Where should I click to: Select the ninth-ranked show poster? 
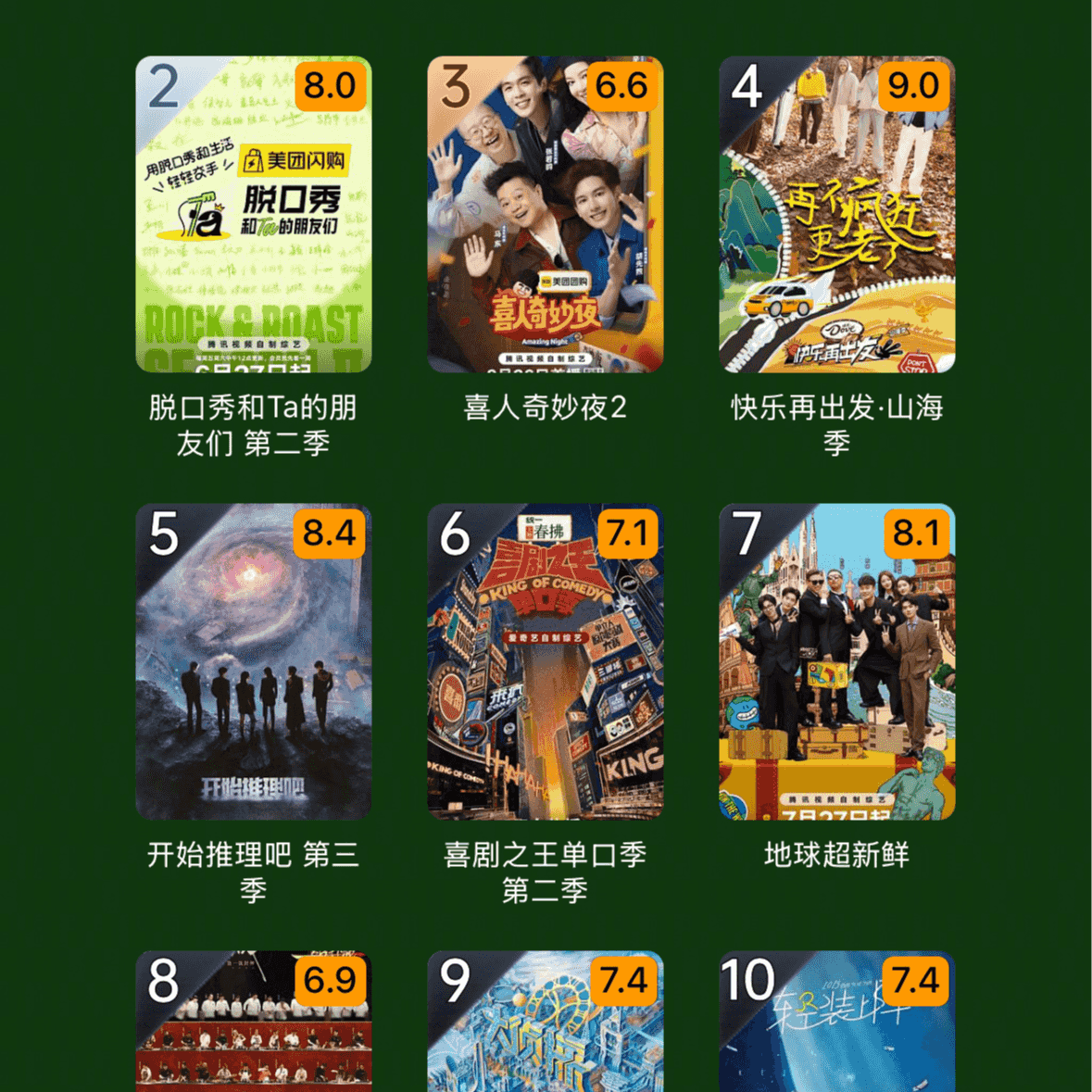pos(545,1023)
